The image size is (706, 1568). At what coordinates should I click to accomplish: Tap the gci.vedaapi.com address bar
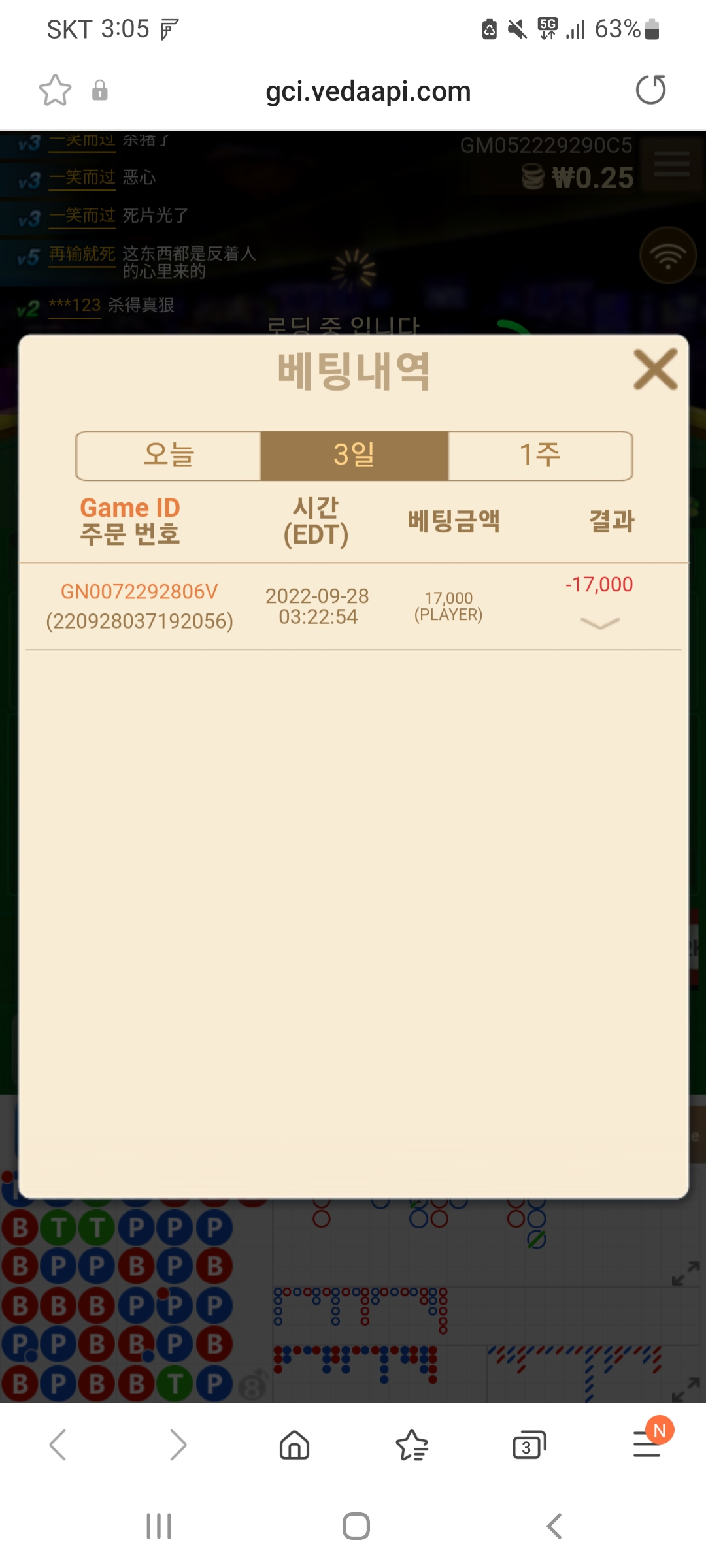point(368,91)
